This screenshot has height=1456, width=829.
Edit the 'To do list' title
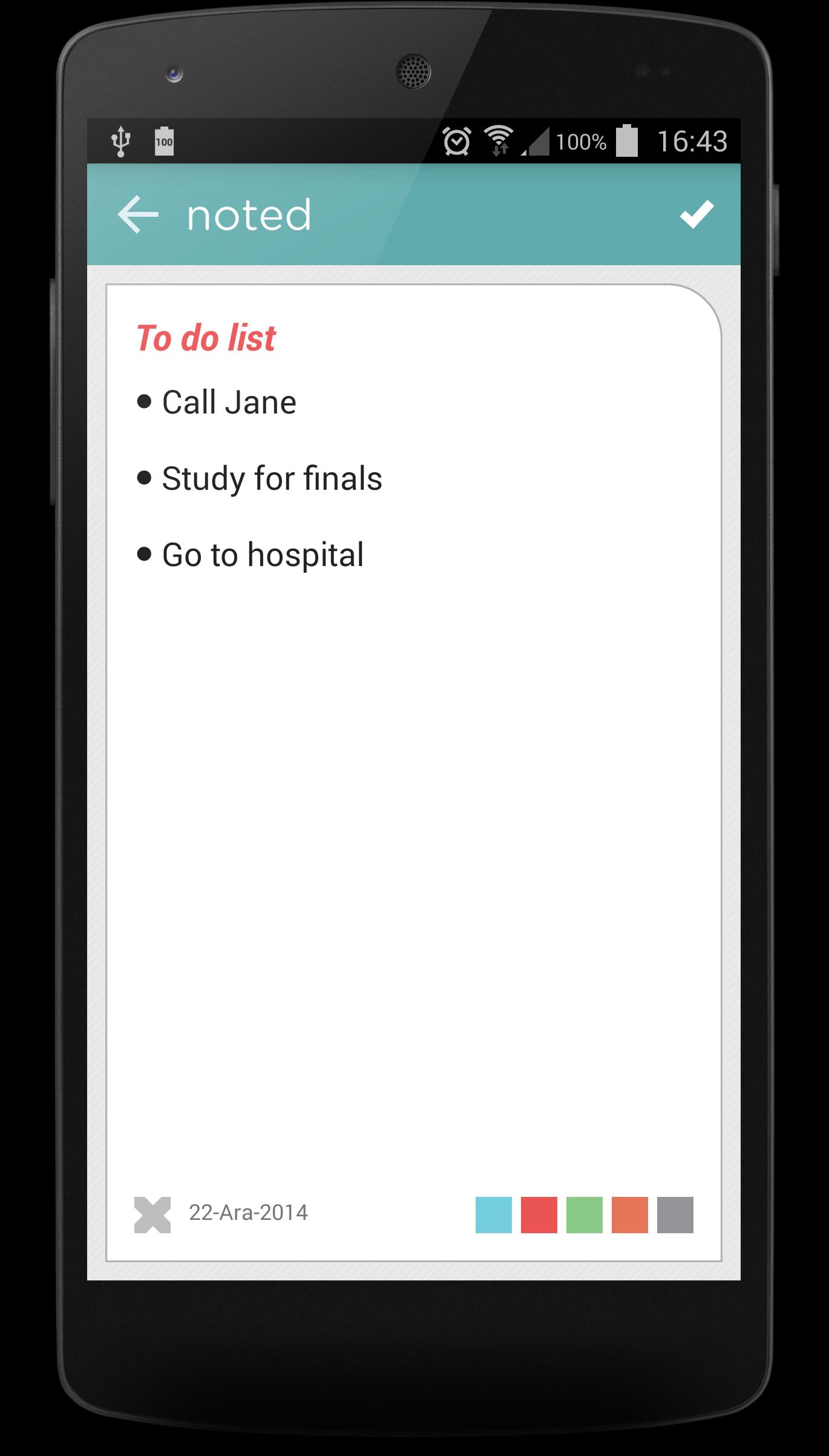(206, 338)
